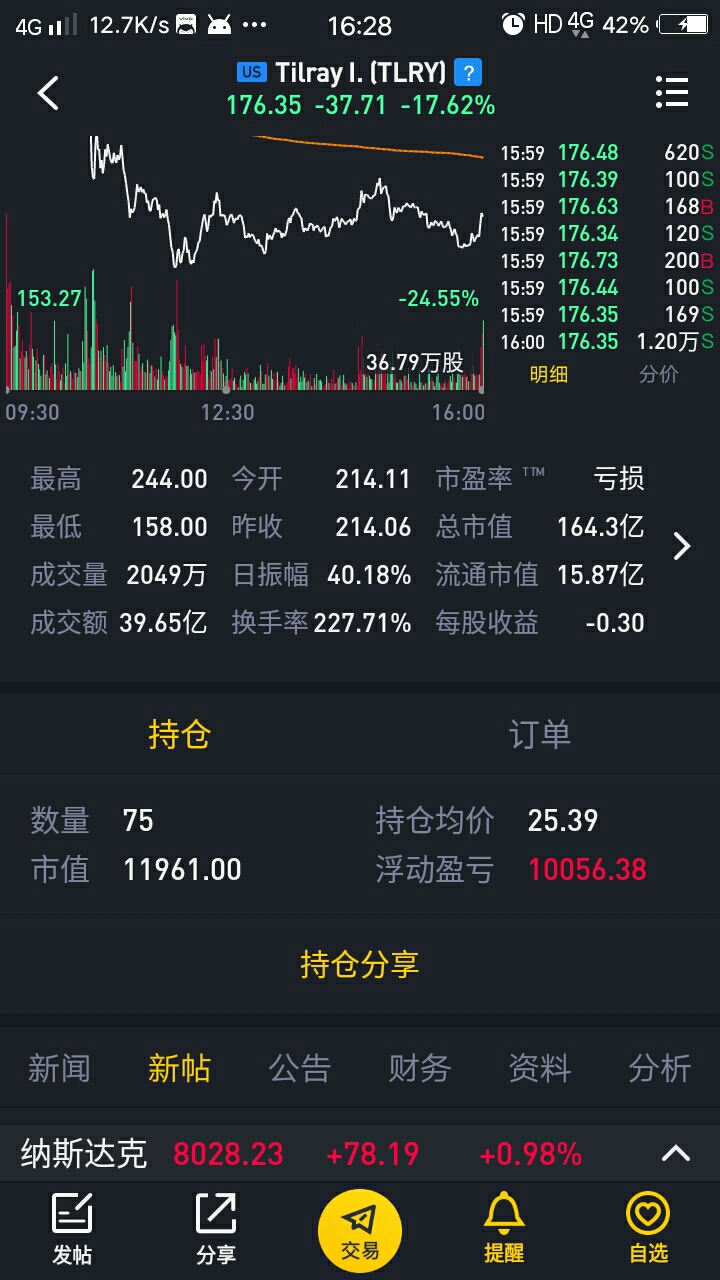Image resolution: width=720 pixels, height=1280 pixels.
Task: Set a price alert with 提醒
Action: click(x=504, y=1229)
